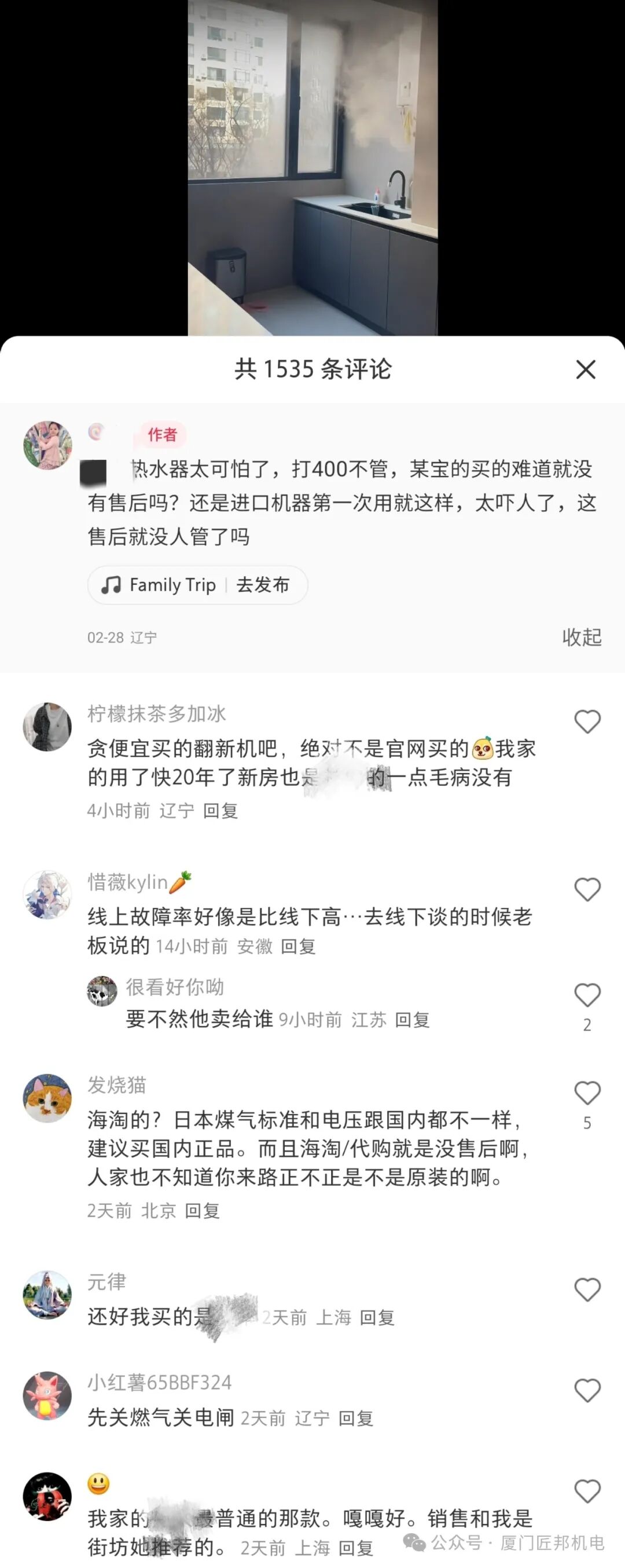The height and width of the screenshot is (1568, 625).
Task: Collapse the author's caption with 收起
Action: tap(581, 637)
